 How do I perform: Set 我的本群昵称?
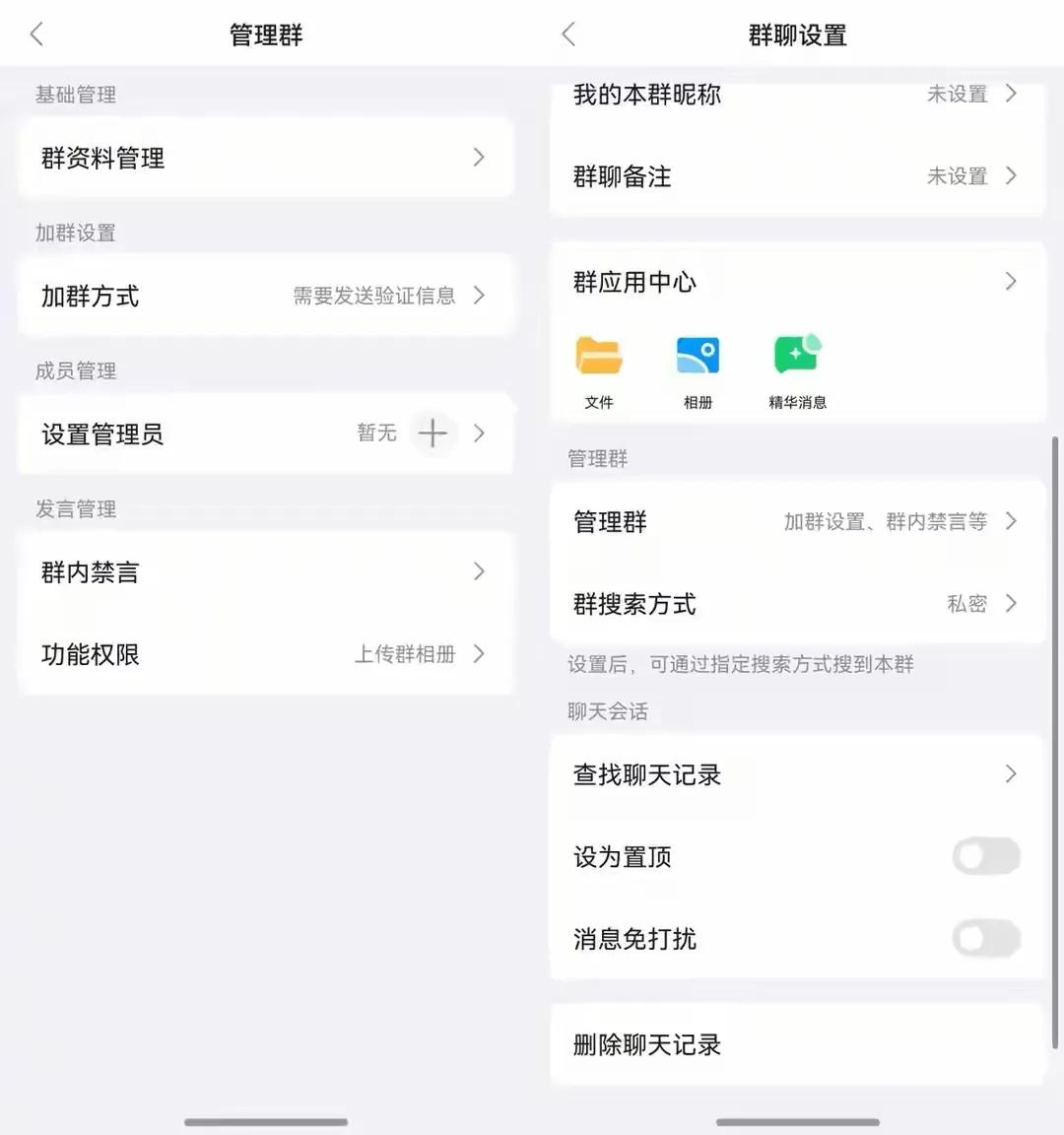coord(796,95)
